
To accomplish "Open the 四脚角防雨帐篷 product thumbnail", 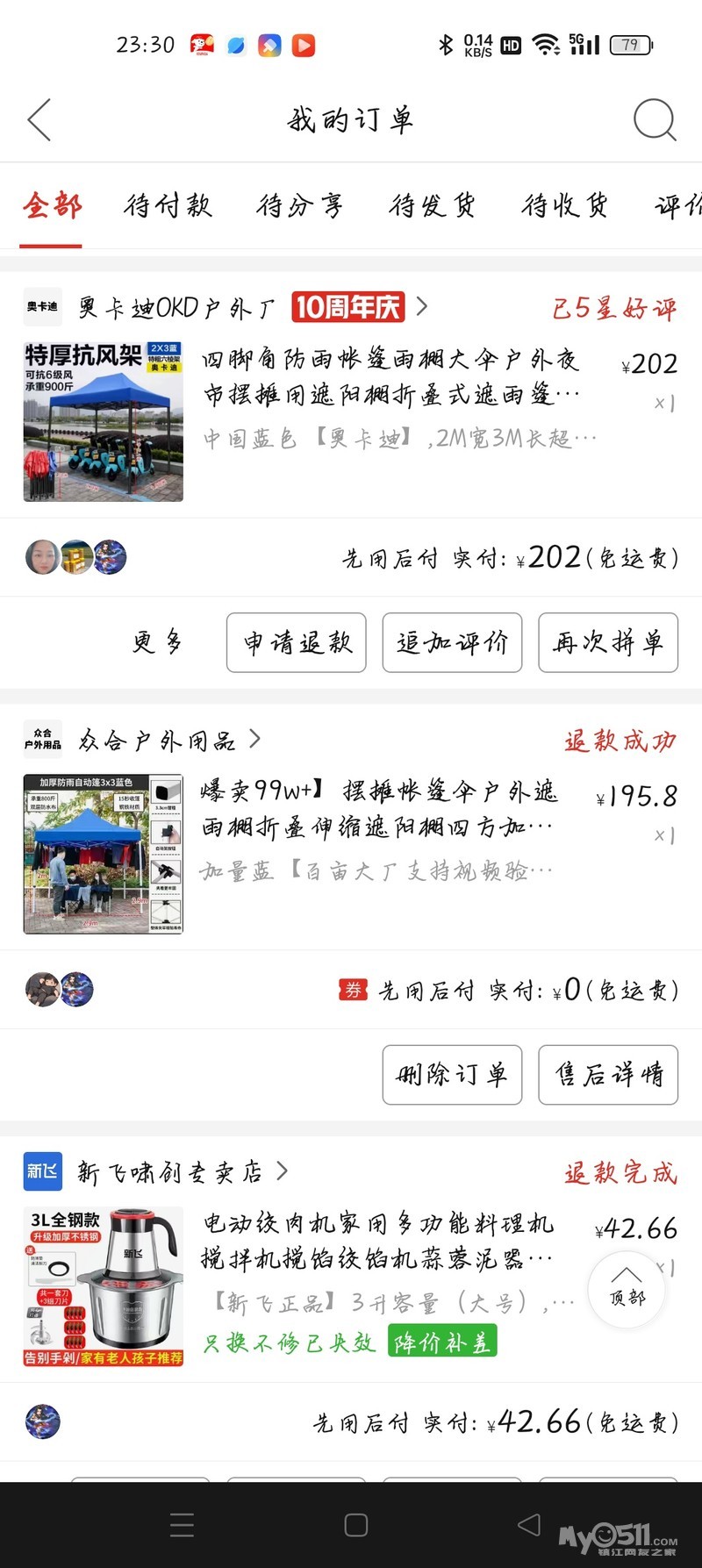I will [104, 422].
